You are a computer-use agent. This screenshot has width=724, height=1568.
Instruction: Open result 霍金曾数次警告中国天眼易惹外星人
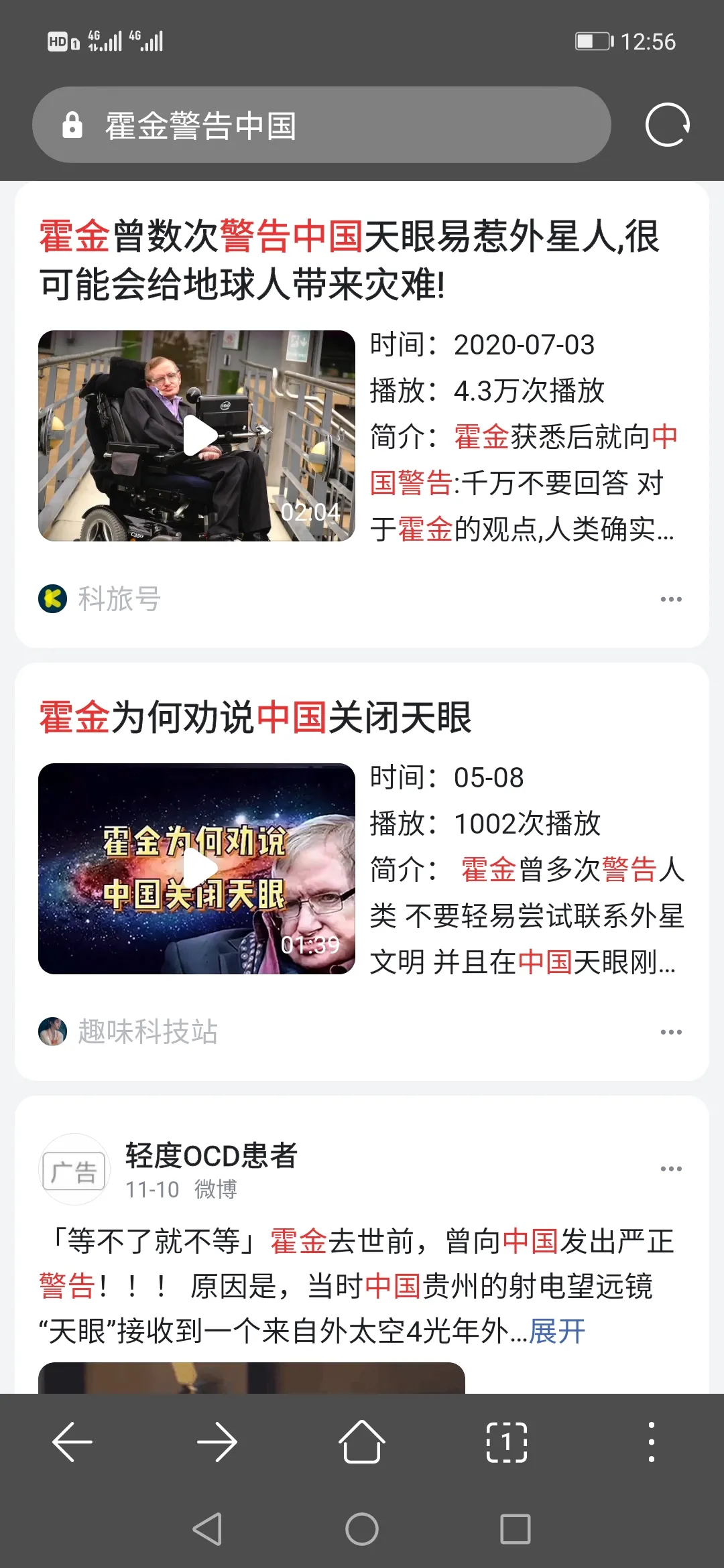coord(349,260)
